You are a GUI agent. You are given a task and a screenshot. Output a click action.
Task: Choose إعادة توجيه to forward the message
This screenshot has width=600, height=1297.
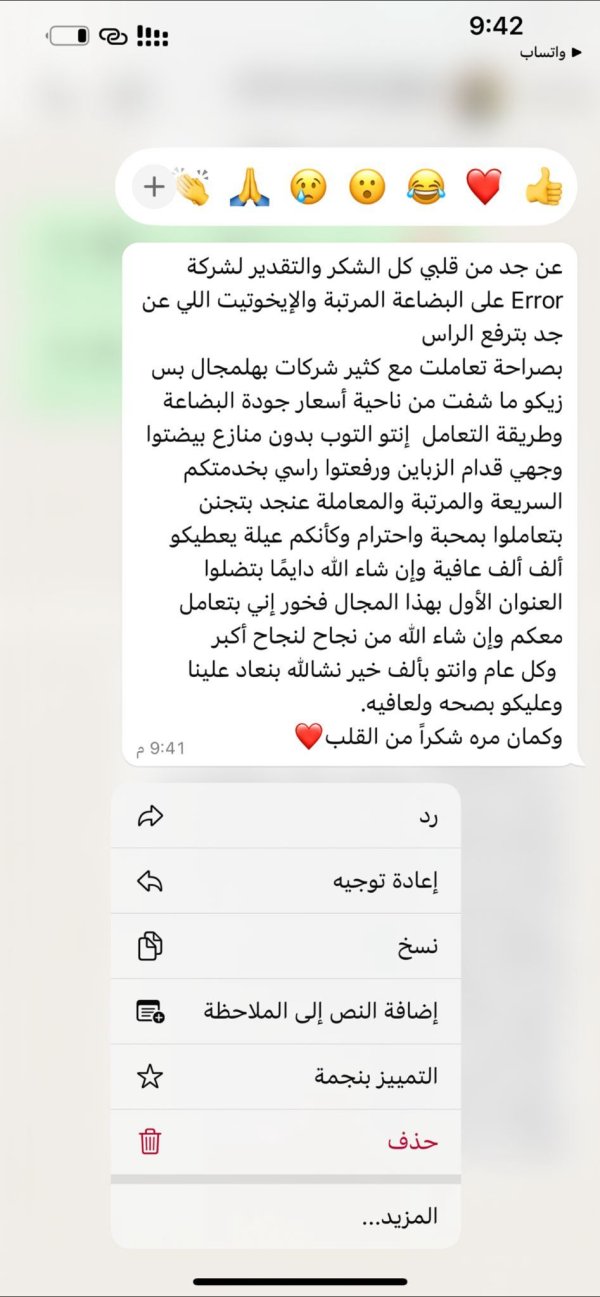tap(286, 881)
